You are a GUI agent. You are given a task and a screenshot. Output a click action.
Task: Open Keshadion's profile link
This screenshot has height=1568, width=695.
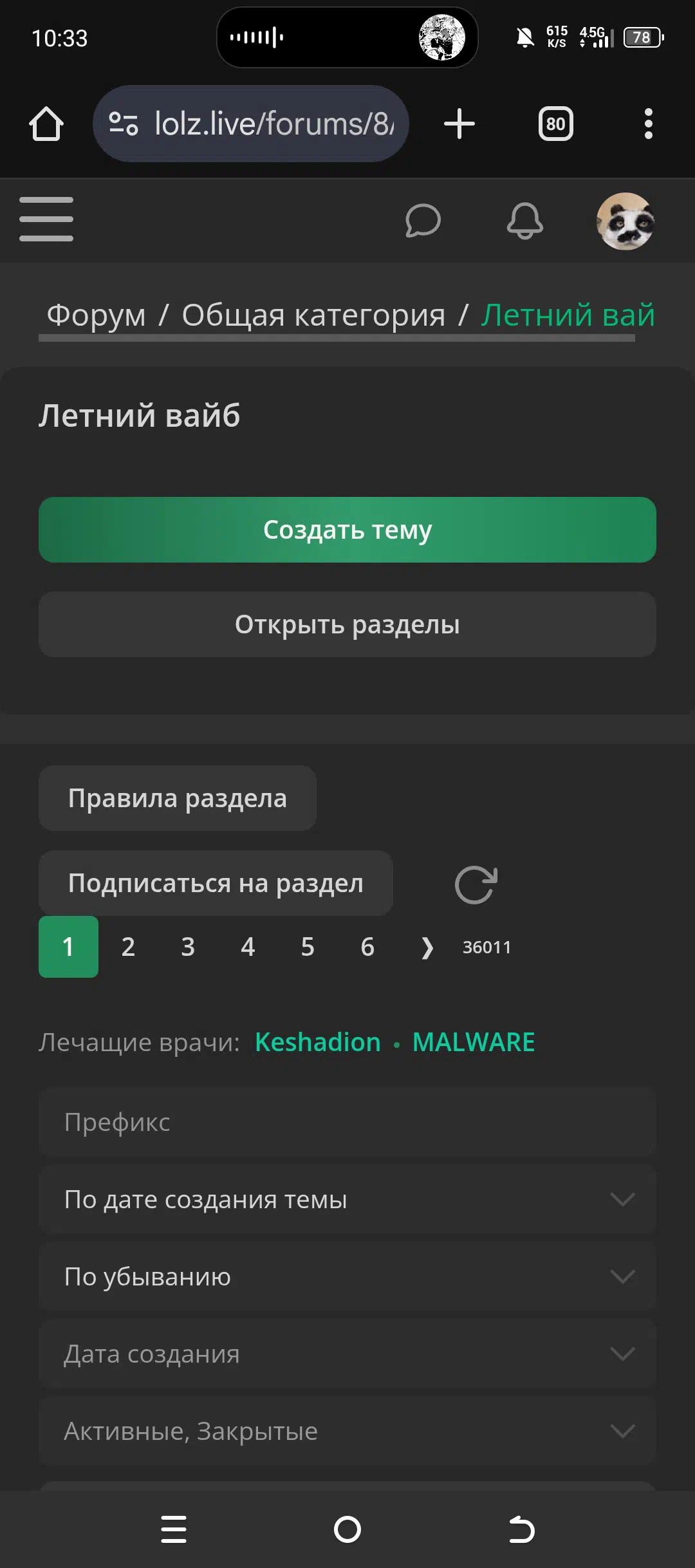pyautogui.click(x=318, y=1042)
